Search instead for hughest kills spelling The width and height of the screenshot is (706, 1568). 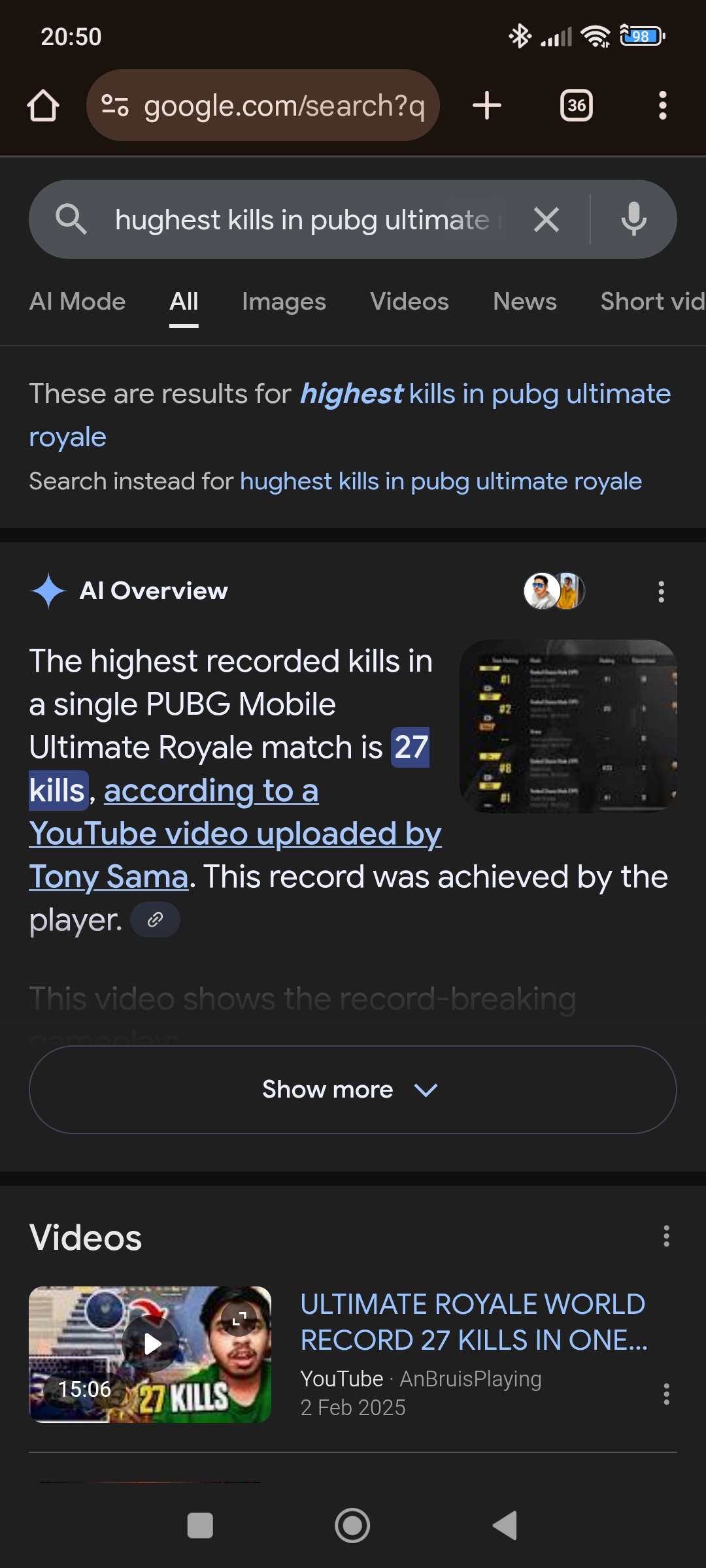pos(441,482)
